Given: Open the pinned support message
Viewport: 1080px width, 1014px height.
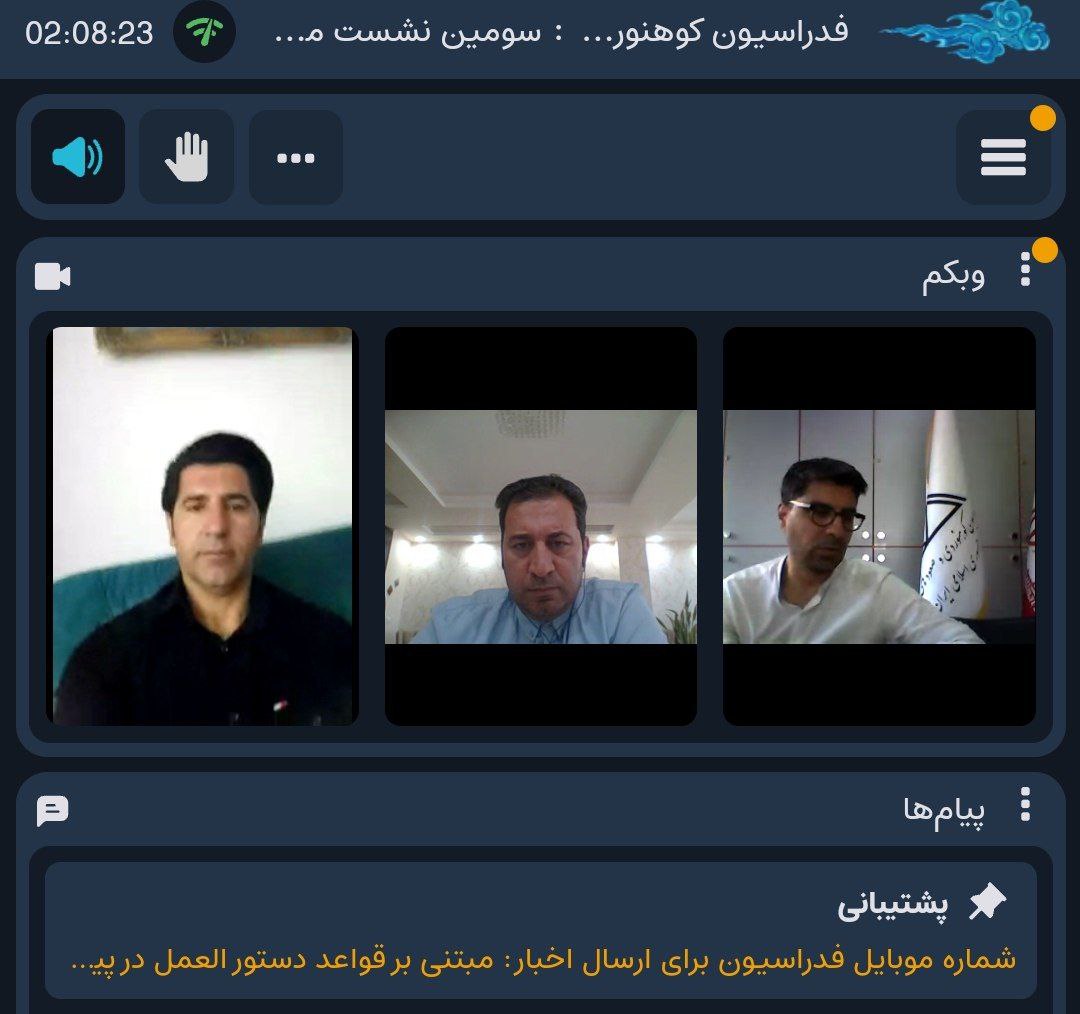Looking at the screenshot, I should coord(541,930).
